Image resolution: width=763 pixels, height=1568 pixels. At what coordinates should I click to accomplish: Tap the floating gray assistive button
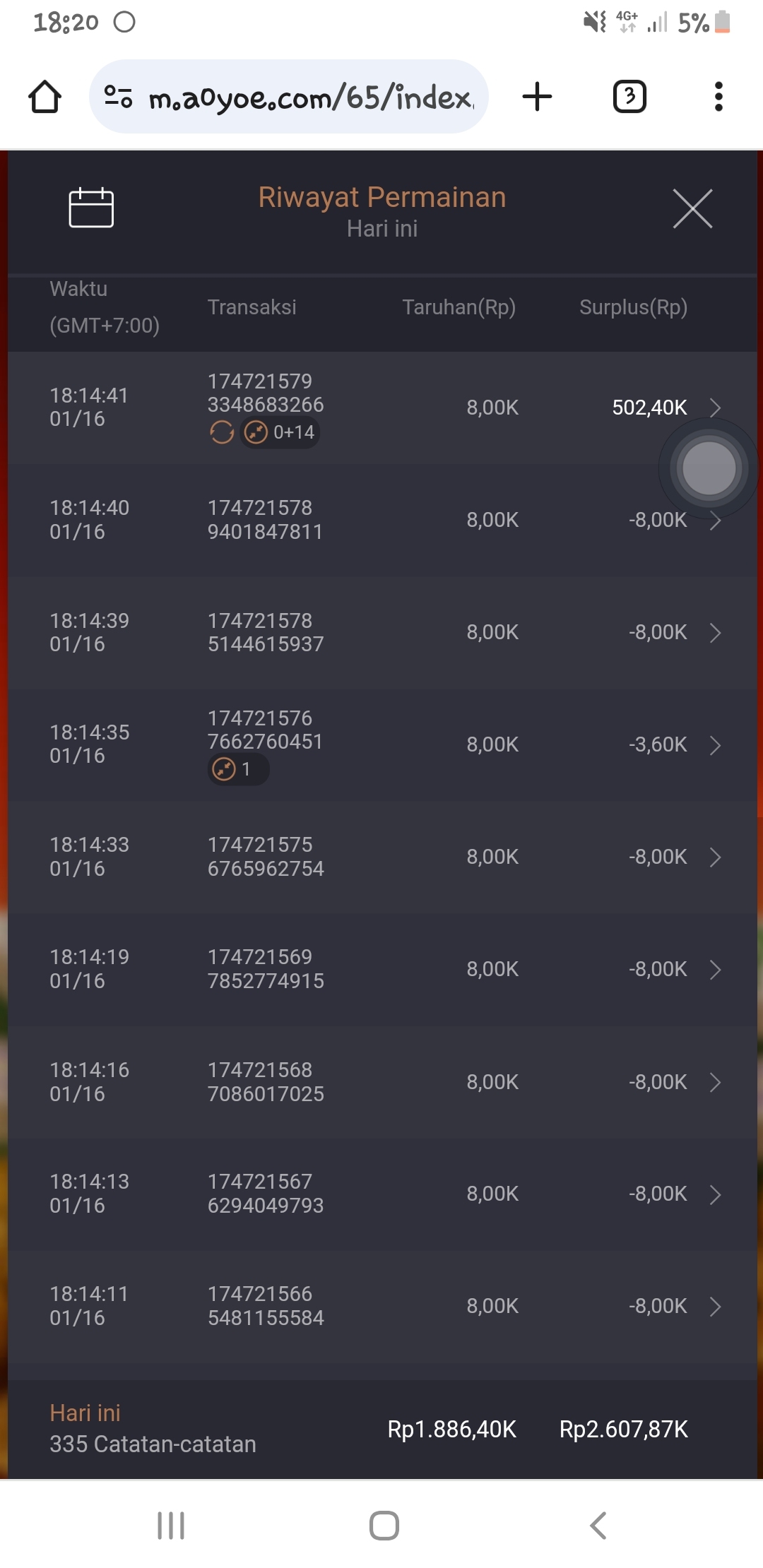click(x=709, y=468)
